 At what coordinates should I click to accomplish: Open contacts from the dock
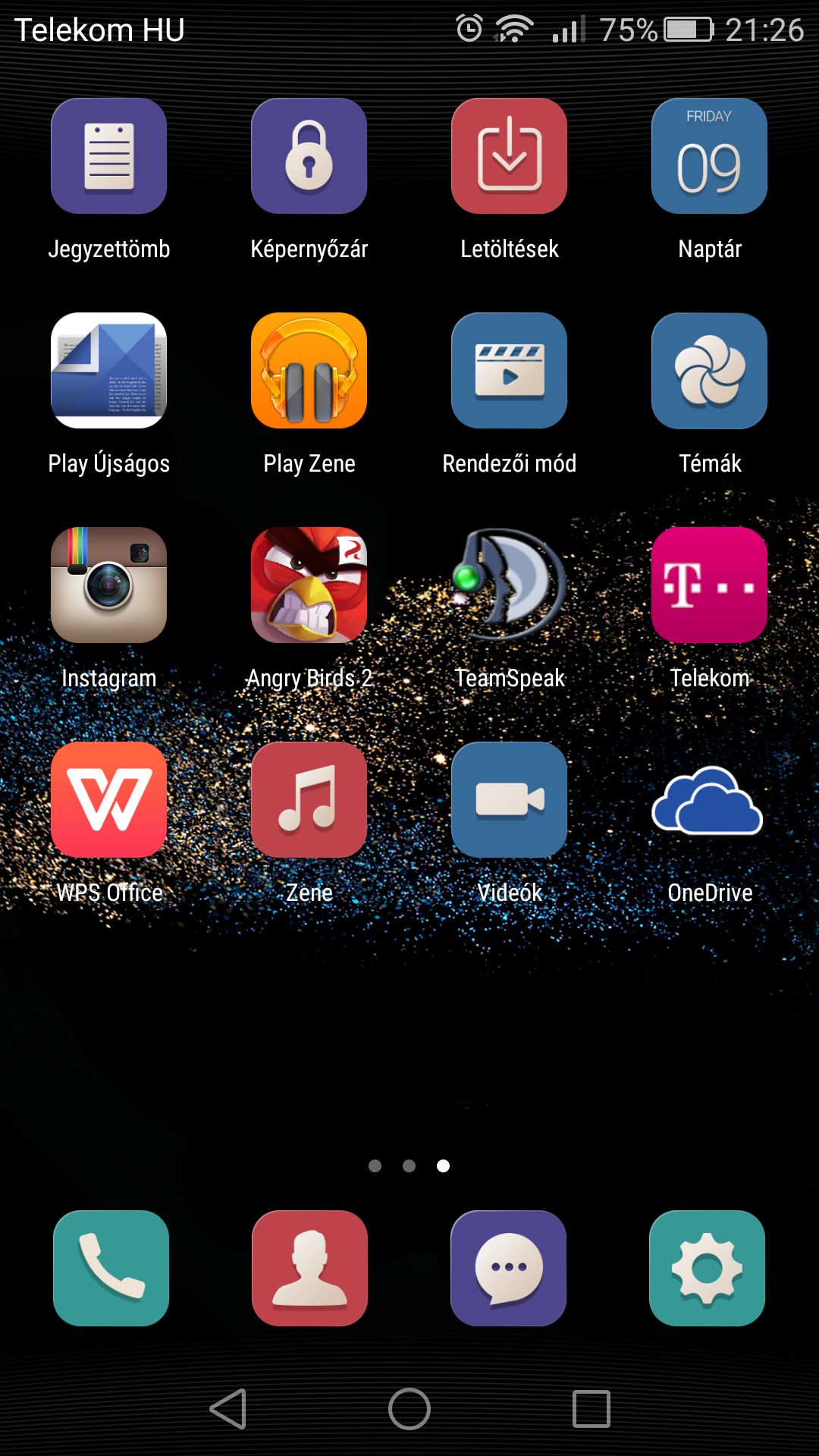pos(310,1269)
